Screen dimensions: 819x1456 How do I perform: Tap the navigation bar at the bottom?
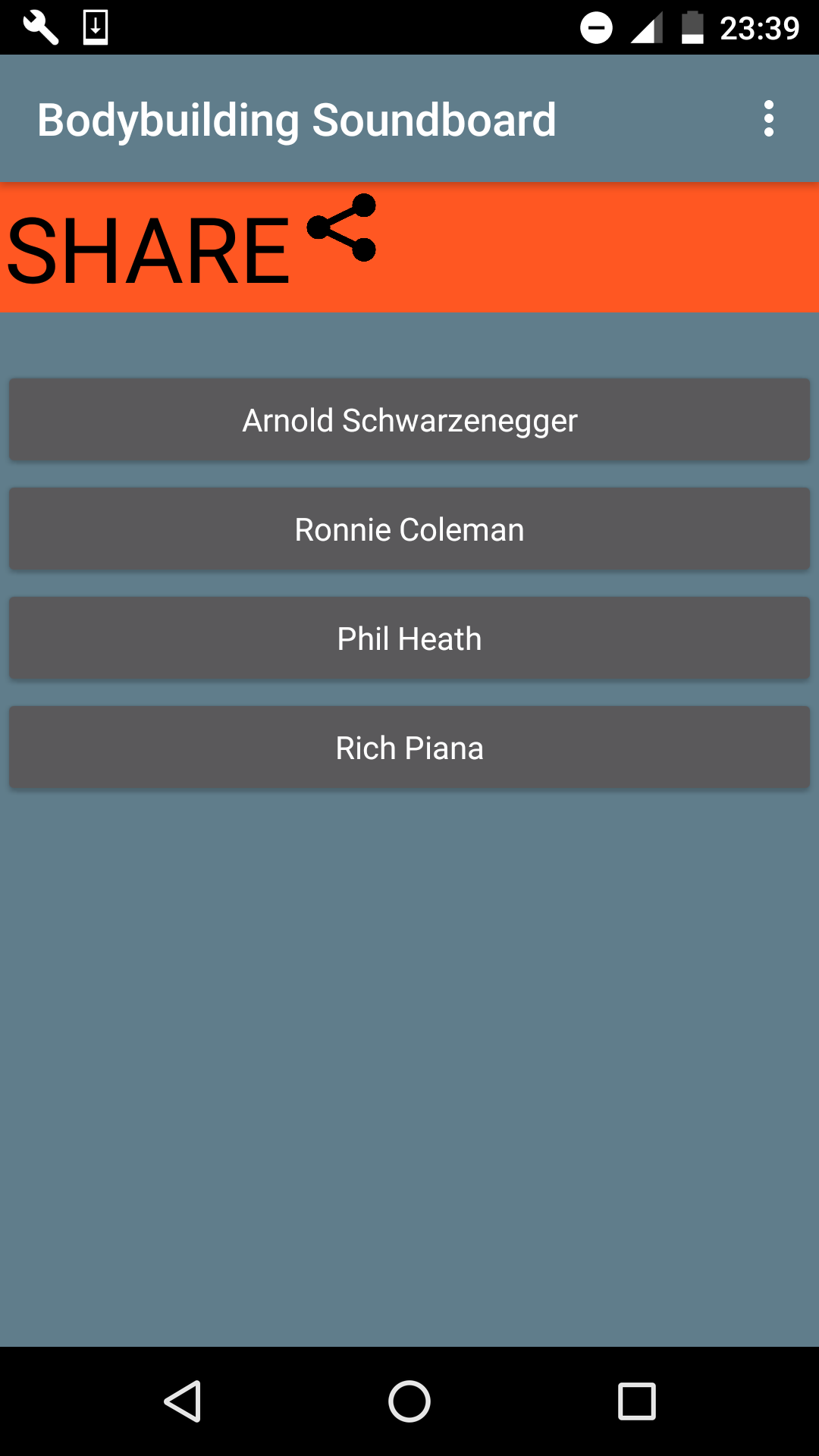(x=409, y=1401)
